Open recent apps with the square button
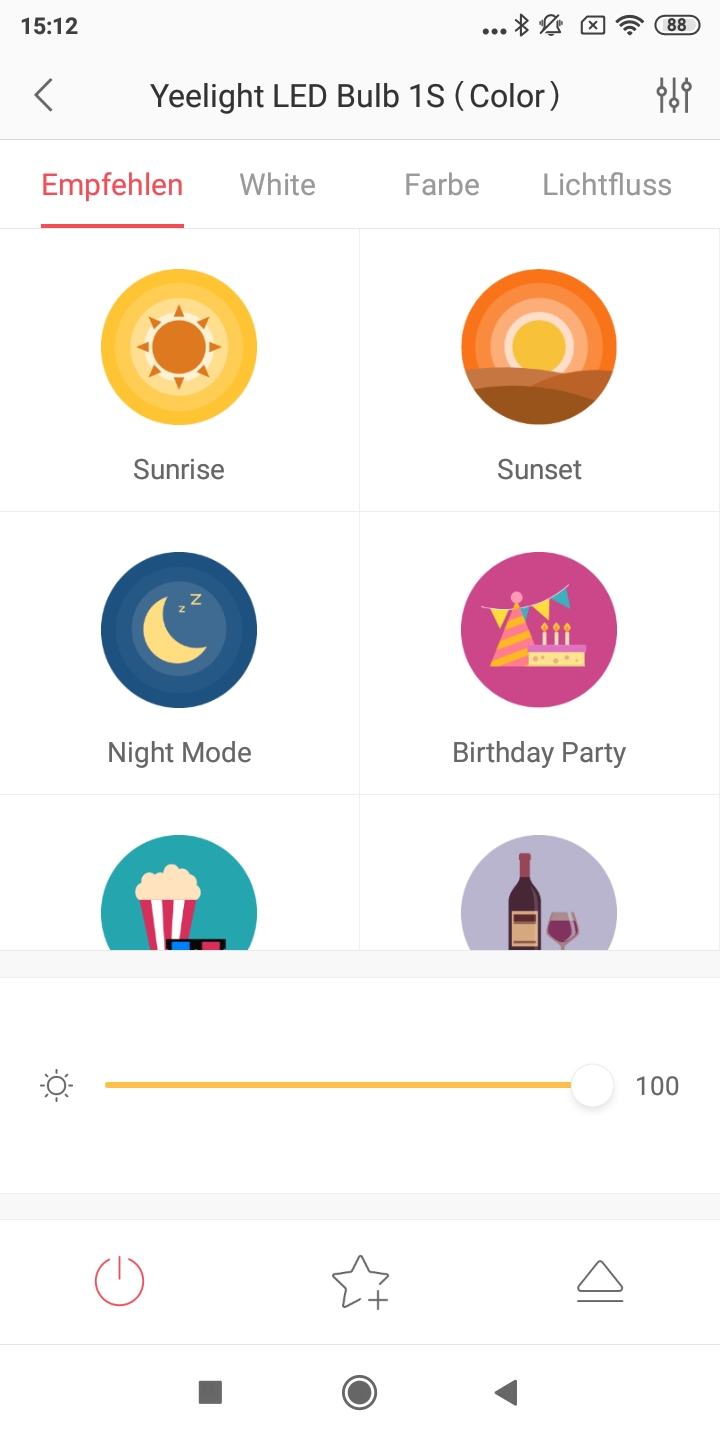Screen dimensions: 720x1440 click(210, 1392)
